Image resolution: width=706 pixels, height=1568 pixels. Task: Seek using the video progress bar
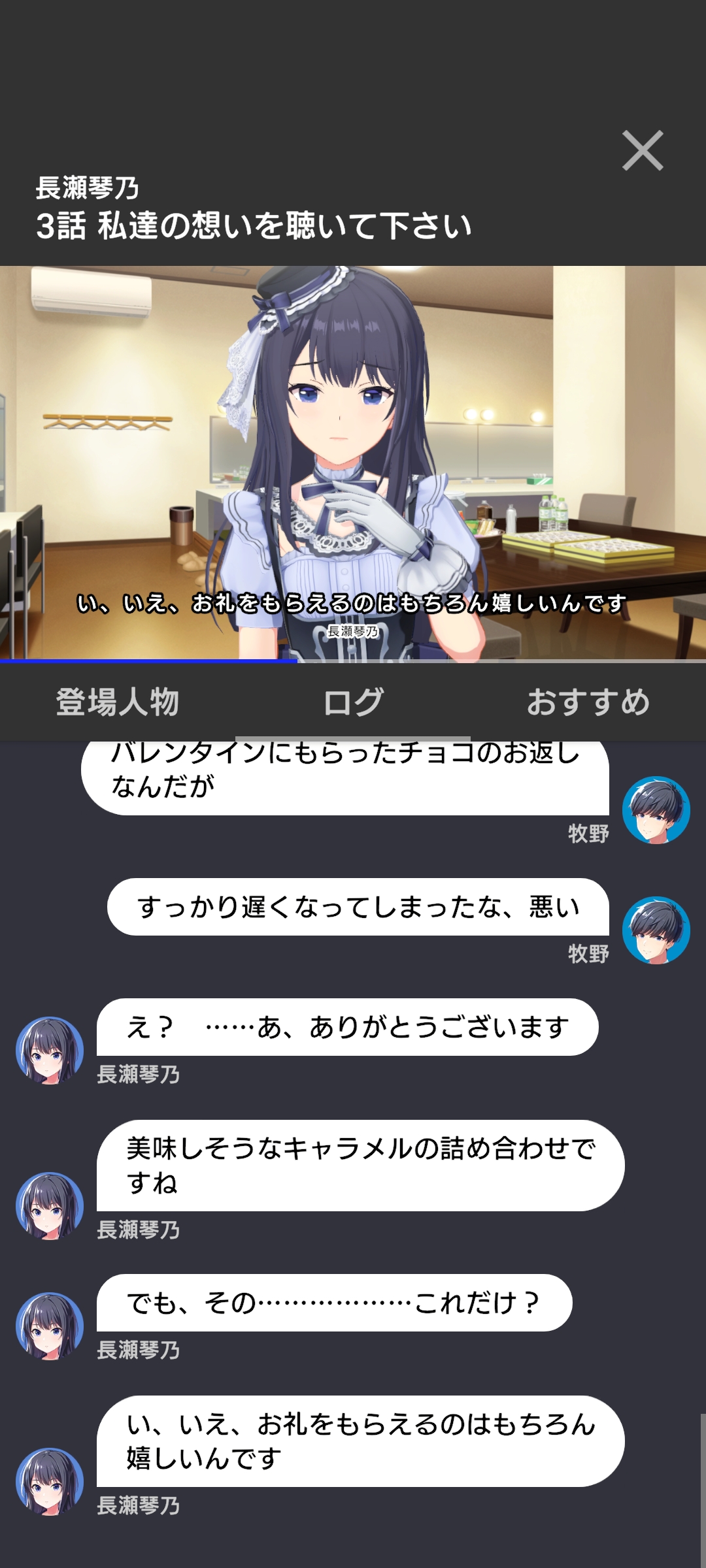pyautogui.click(x=353, y=661)
